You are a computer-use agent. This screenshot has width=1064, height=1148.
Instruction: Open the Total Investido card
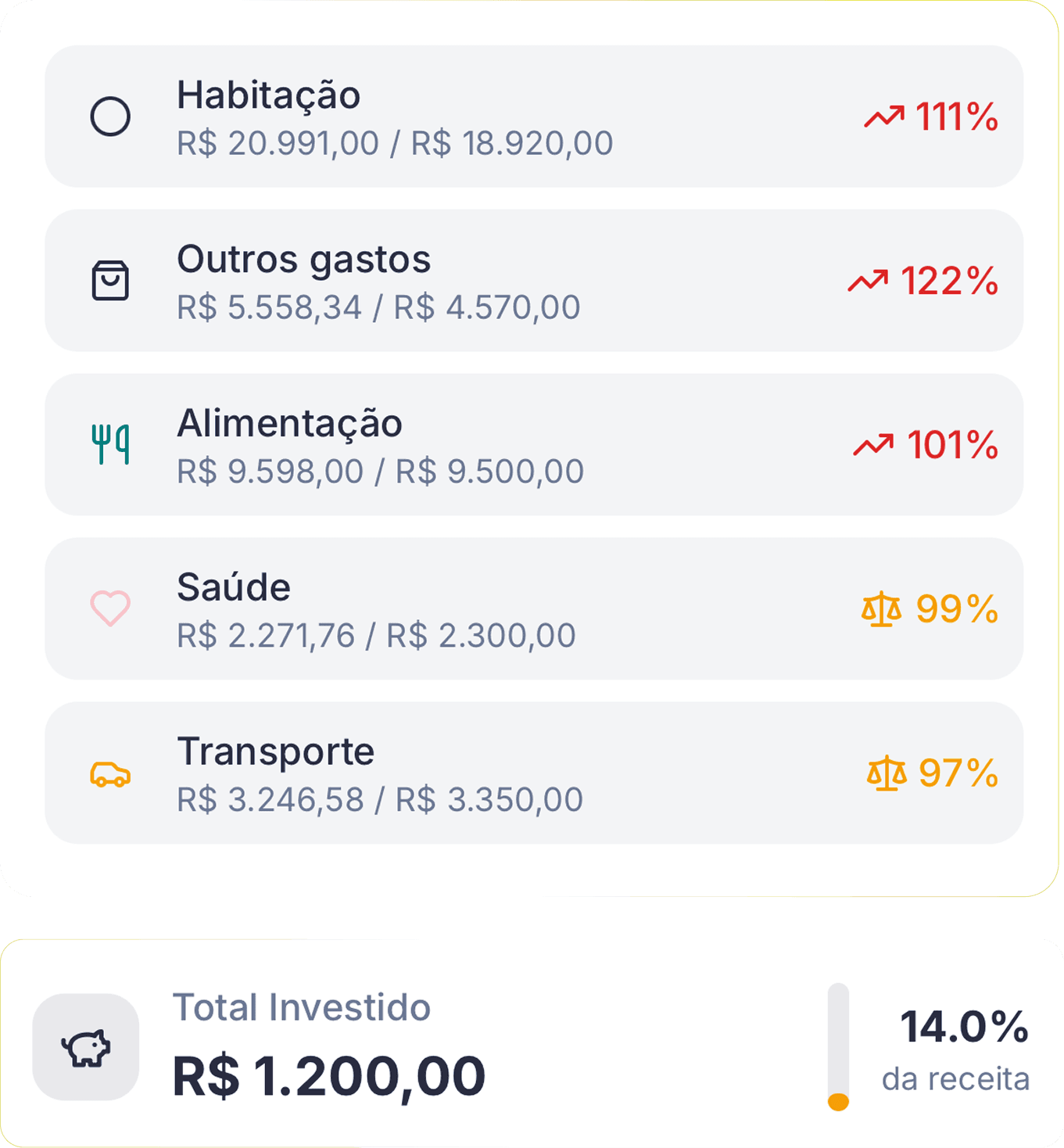[532, 1045]
